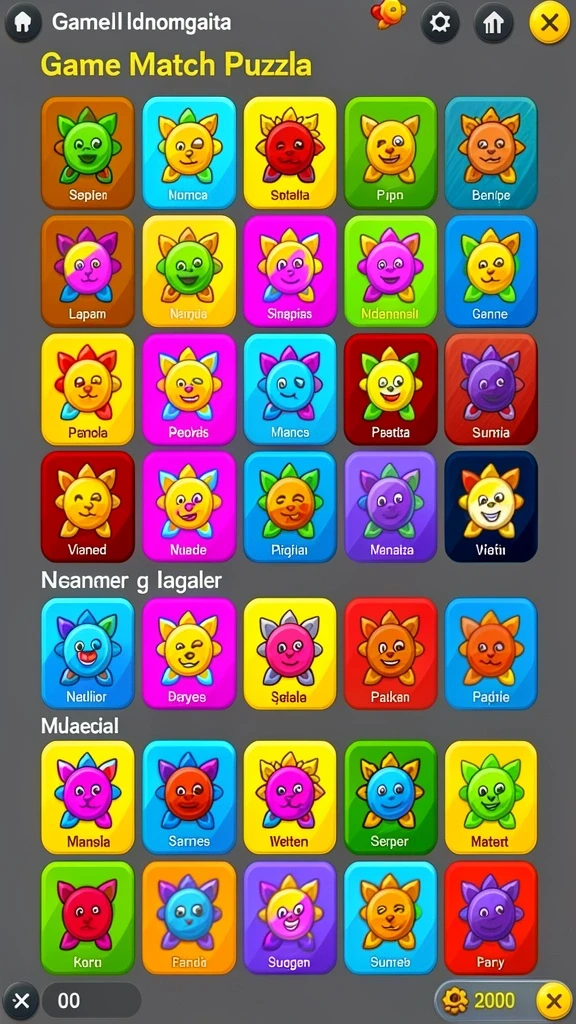This screenshot has width=576, height=1024.
Task: Pick the Benipe tile
Action: pyautogui.click(x=490, y=153)
